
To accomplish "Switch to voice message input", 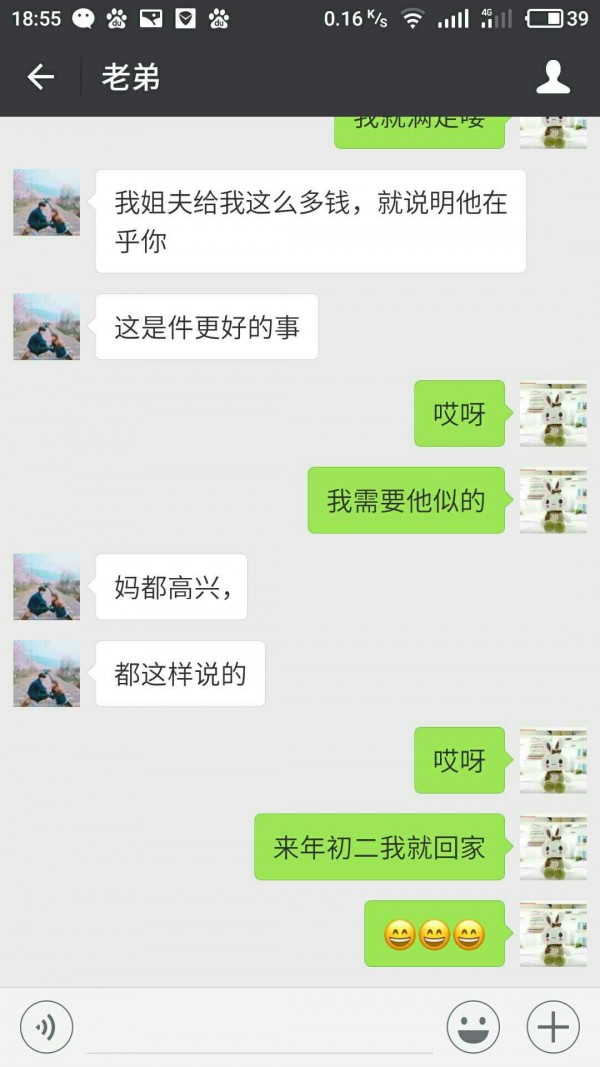I will (46, 1027).
